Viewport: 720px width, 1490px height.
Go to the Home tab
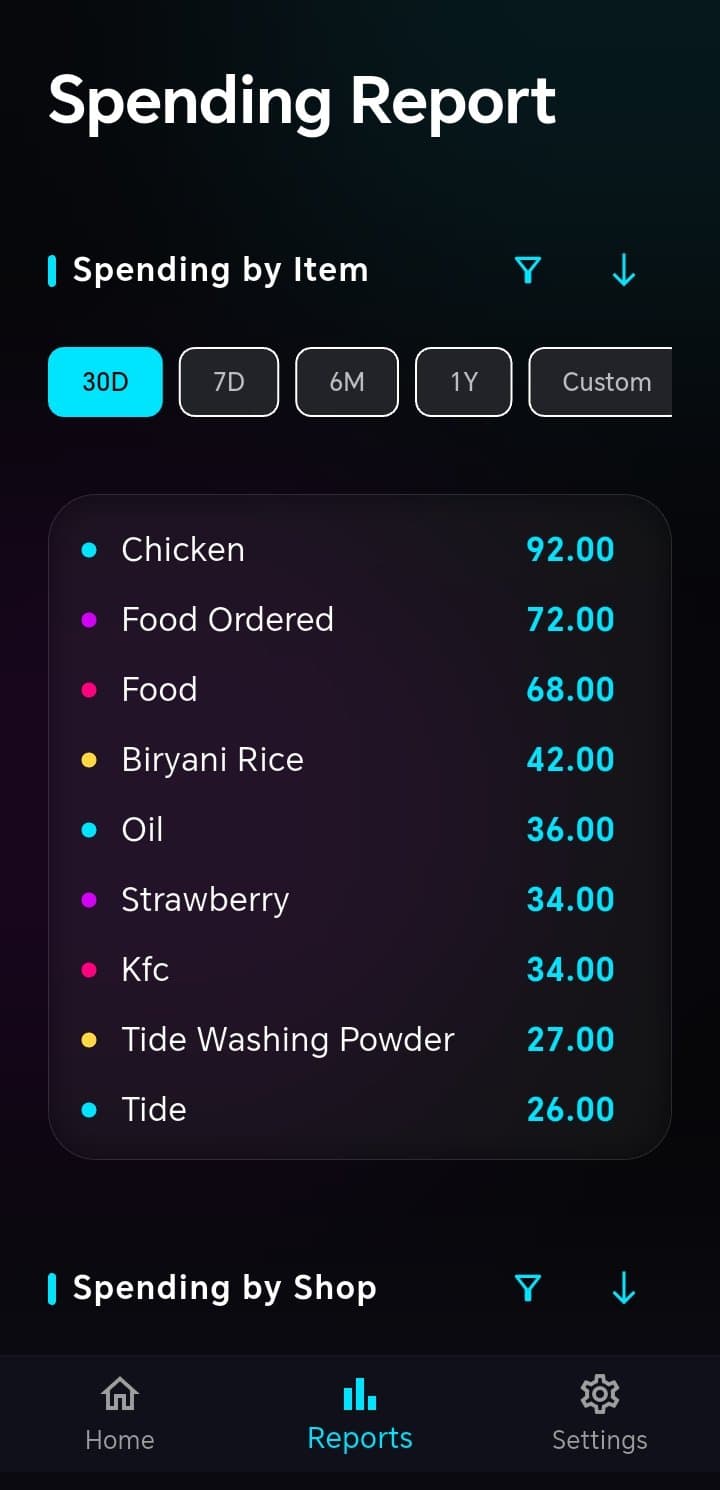point(119,1412)
